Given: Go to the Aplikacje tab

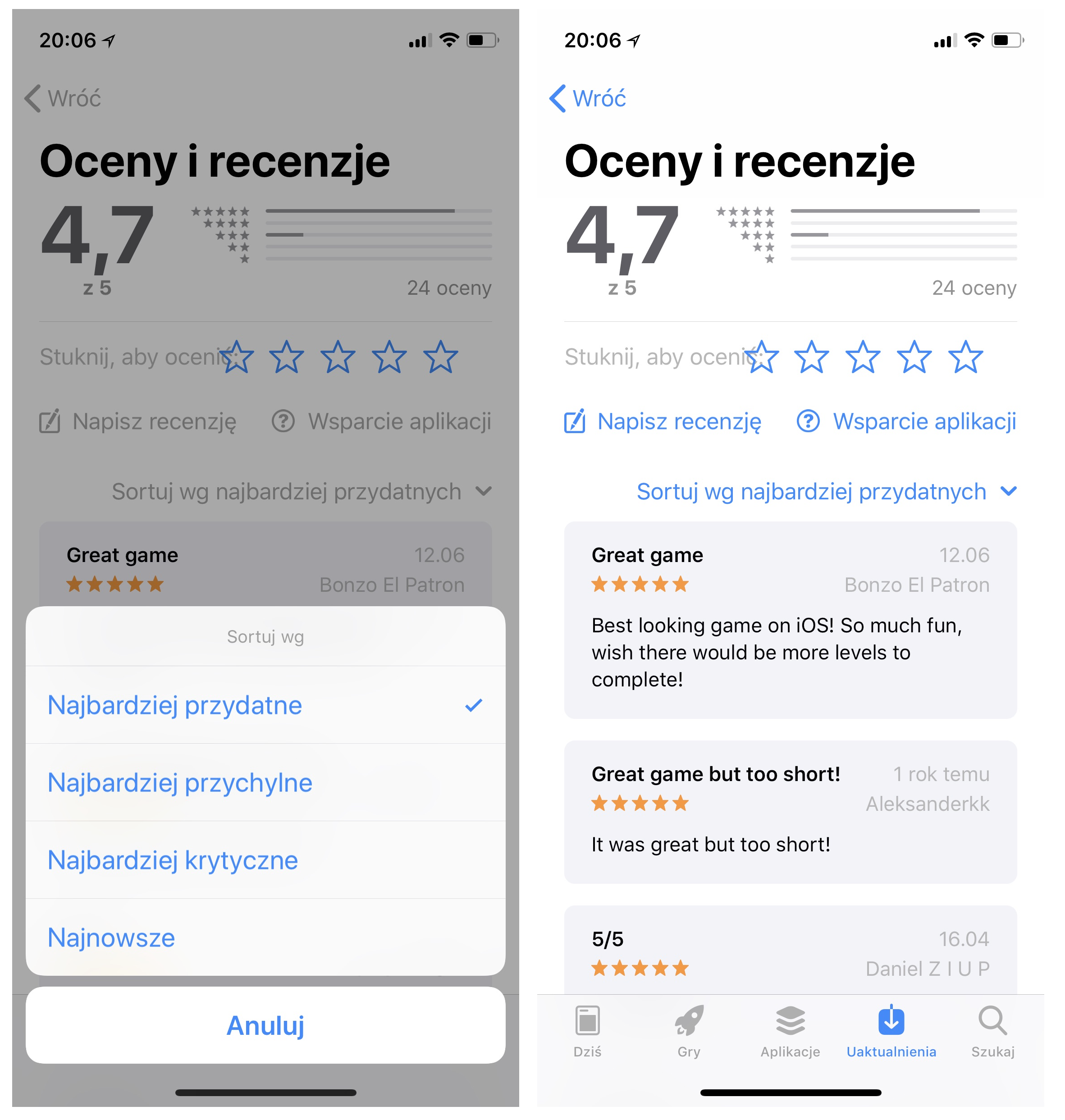Looking at the screenshot, I should click(790, 1031).
